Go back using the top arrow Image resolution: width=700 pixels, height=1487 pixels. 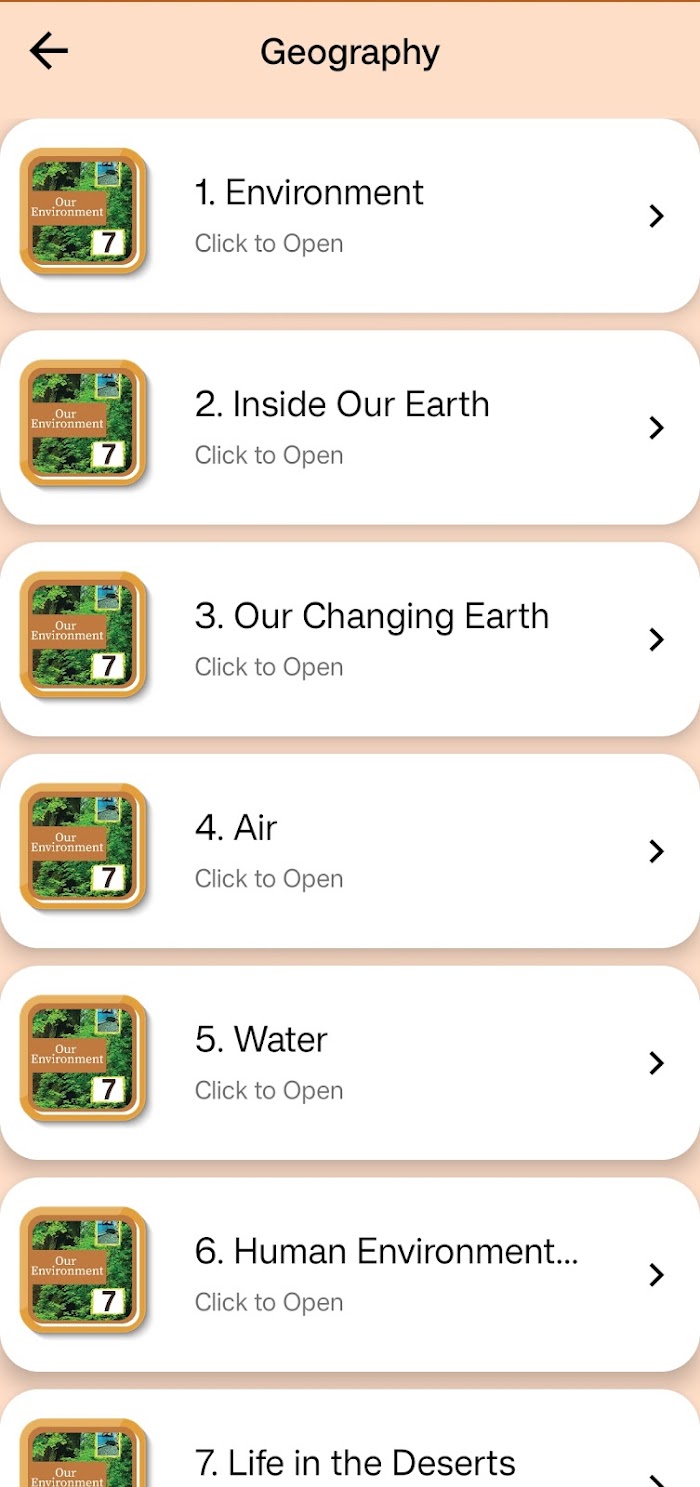click(48, 51)
